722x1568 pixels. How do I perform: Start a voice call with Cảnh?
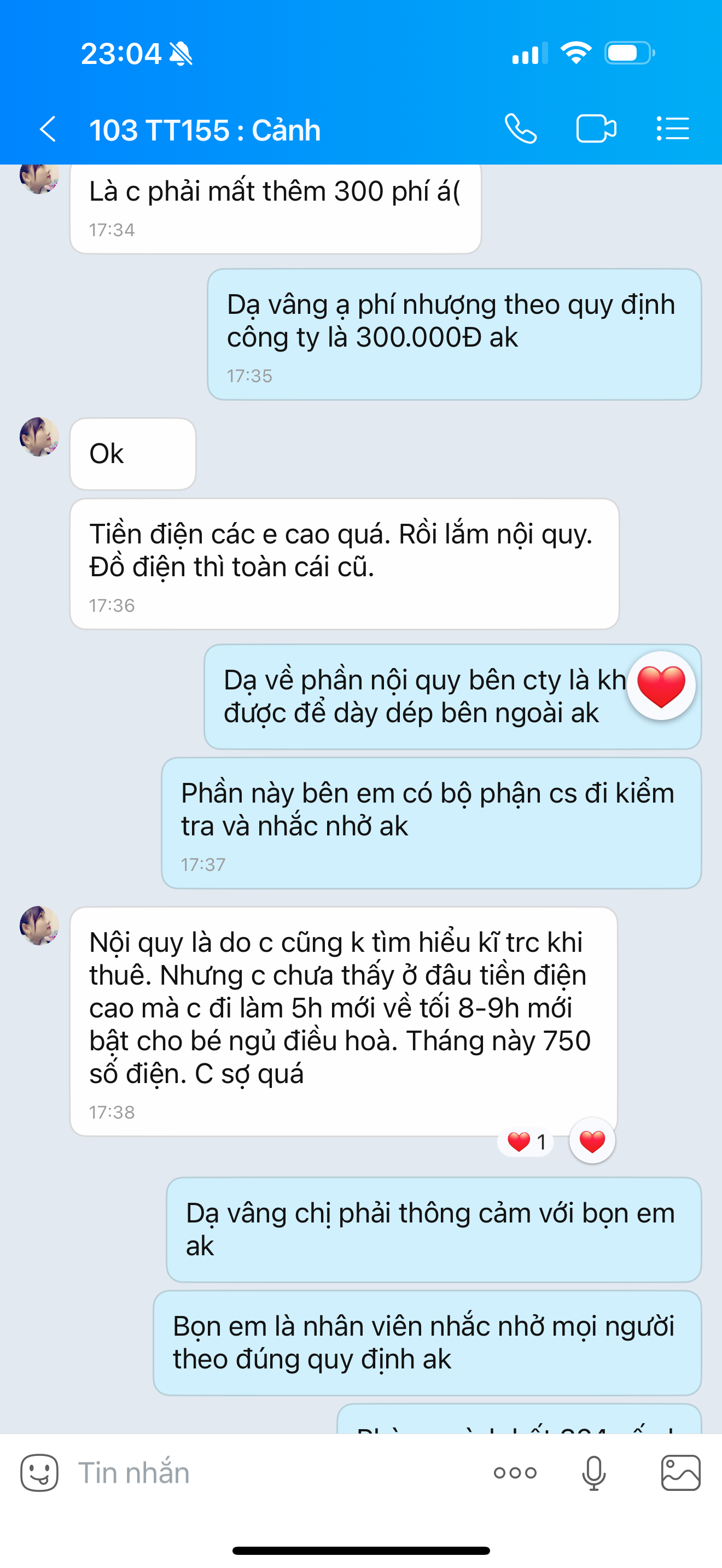pyautogui.click(x=521, y=129)
